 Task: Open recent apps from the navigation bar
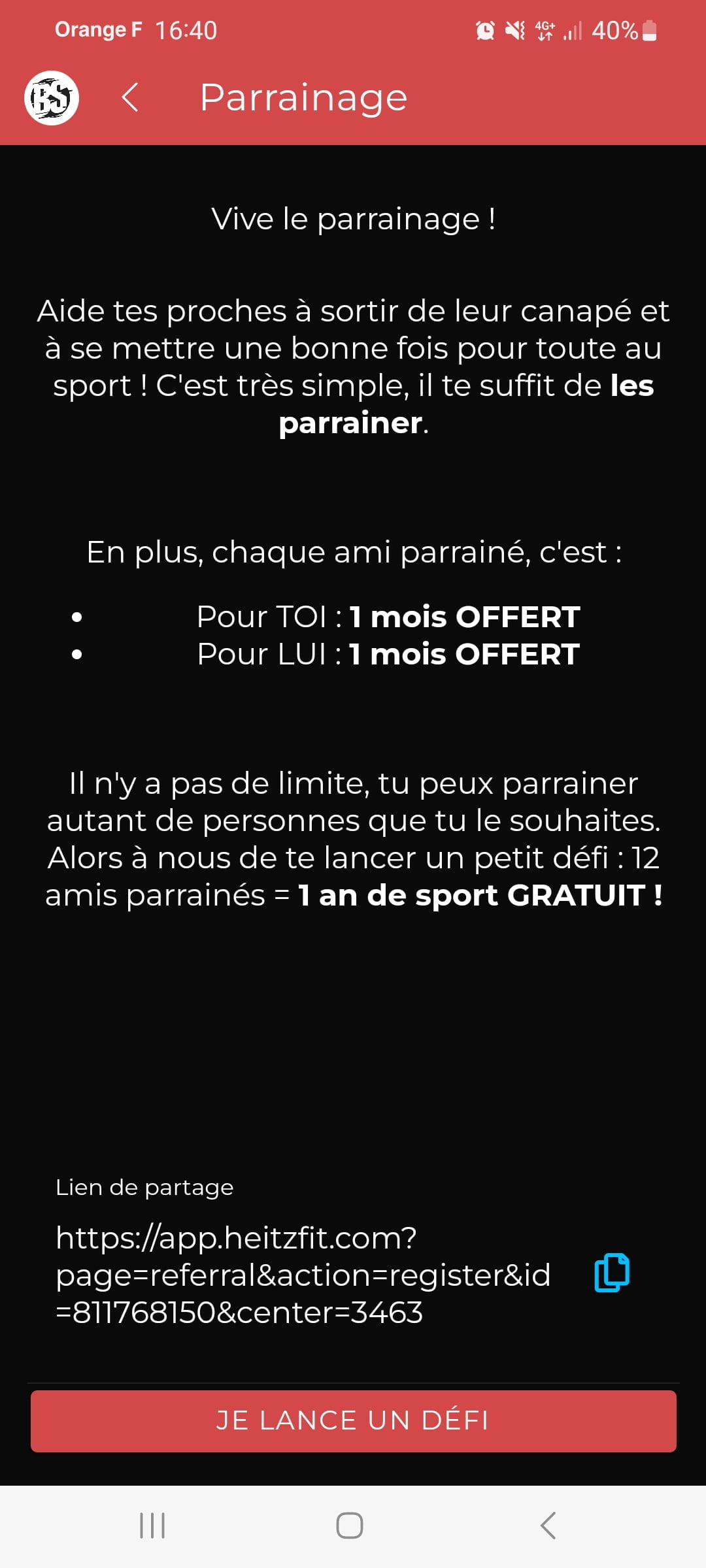[x=152, y=1526]
